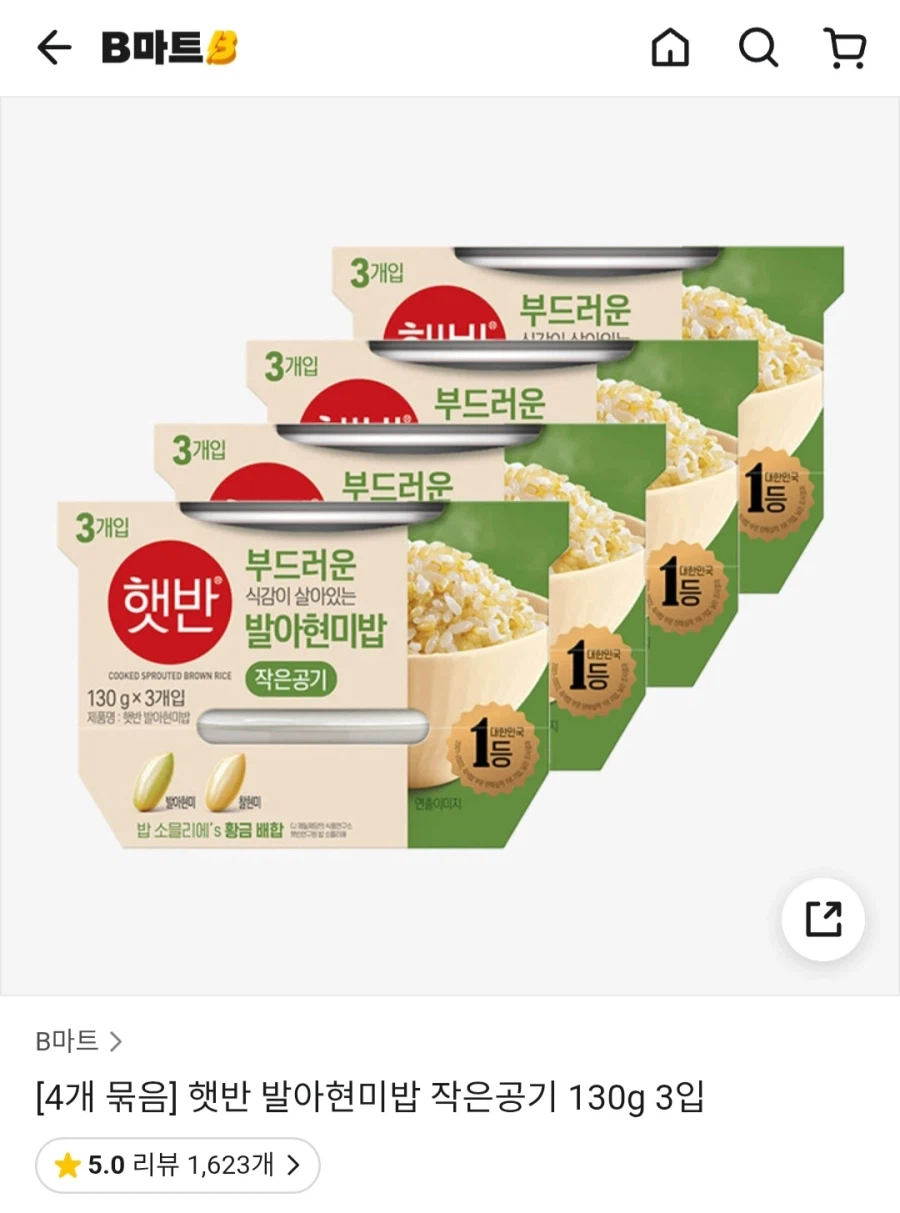Expand the chevron next to the B마트 breadcrumb
The height and width of the screenshot is (1213, 900).
pyautogui.click(x=114, y=1040)
